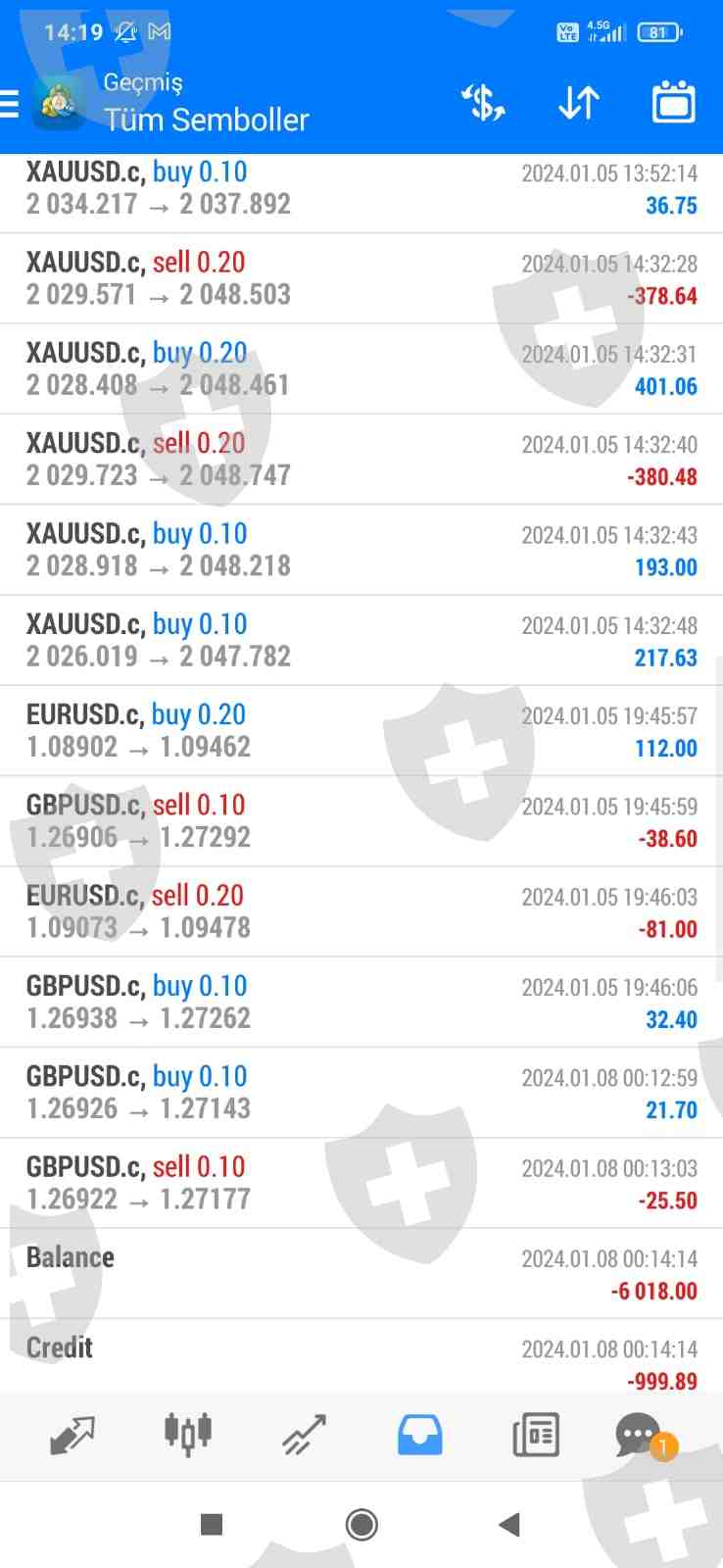The height and width of the screenshot is (1568, 723).
Task: Open the calendar date range picker
Action: pos(673,102)
